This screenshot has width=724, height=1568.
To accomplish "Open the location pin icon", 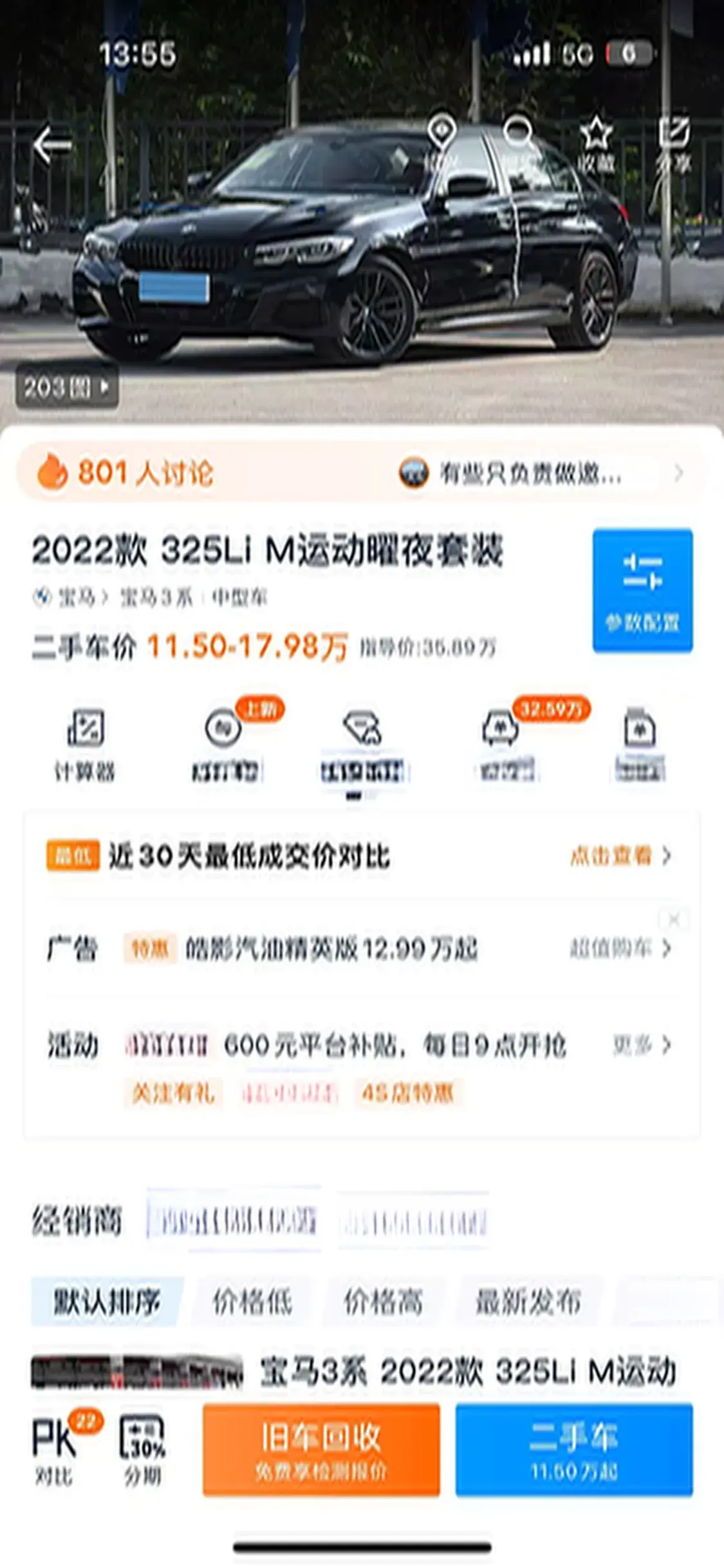I will pyautogui.click(x=441, y=140).
